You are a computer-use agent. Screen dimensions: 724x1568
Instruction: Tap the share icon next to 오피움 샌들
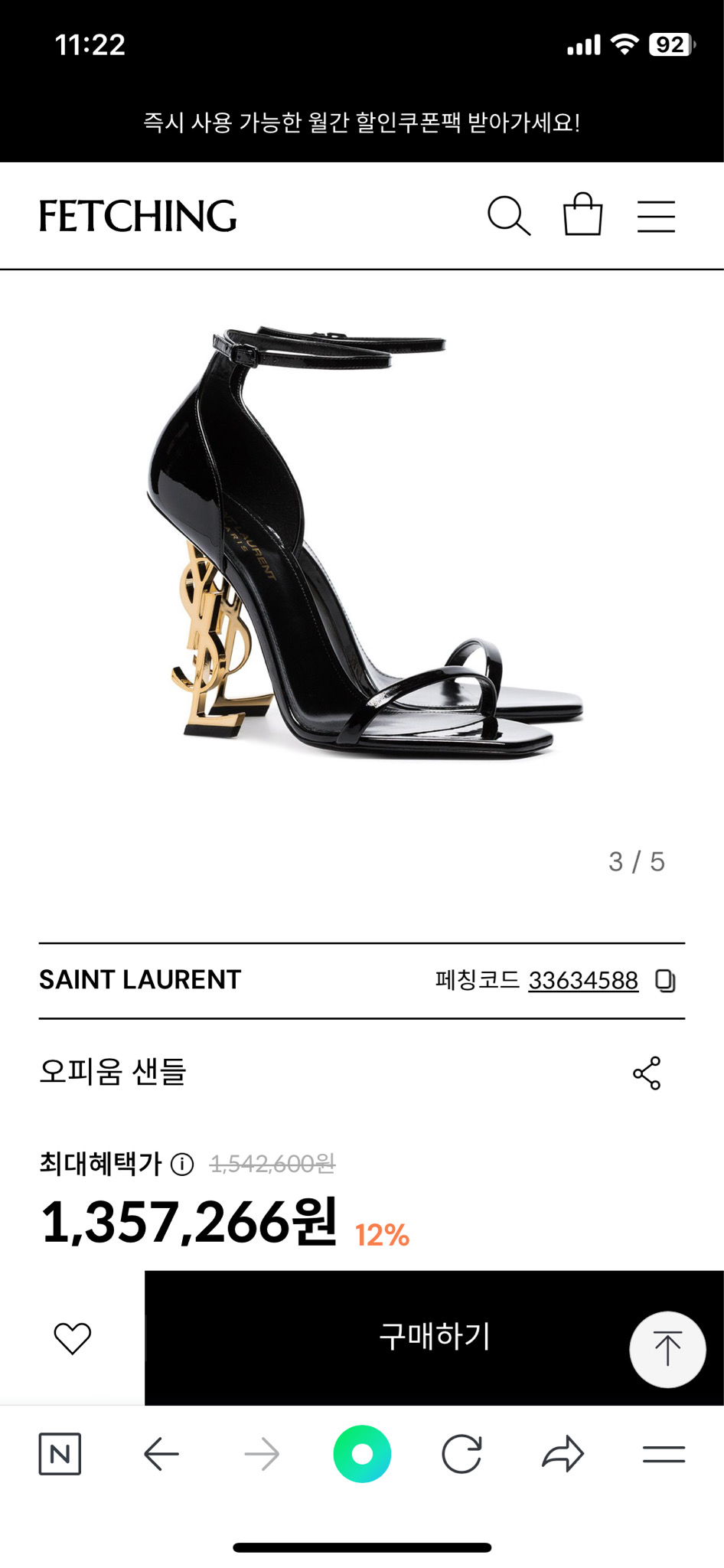click(647, 1075)
